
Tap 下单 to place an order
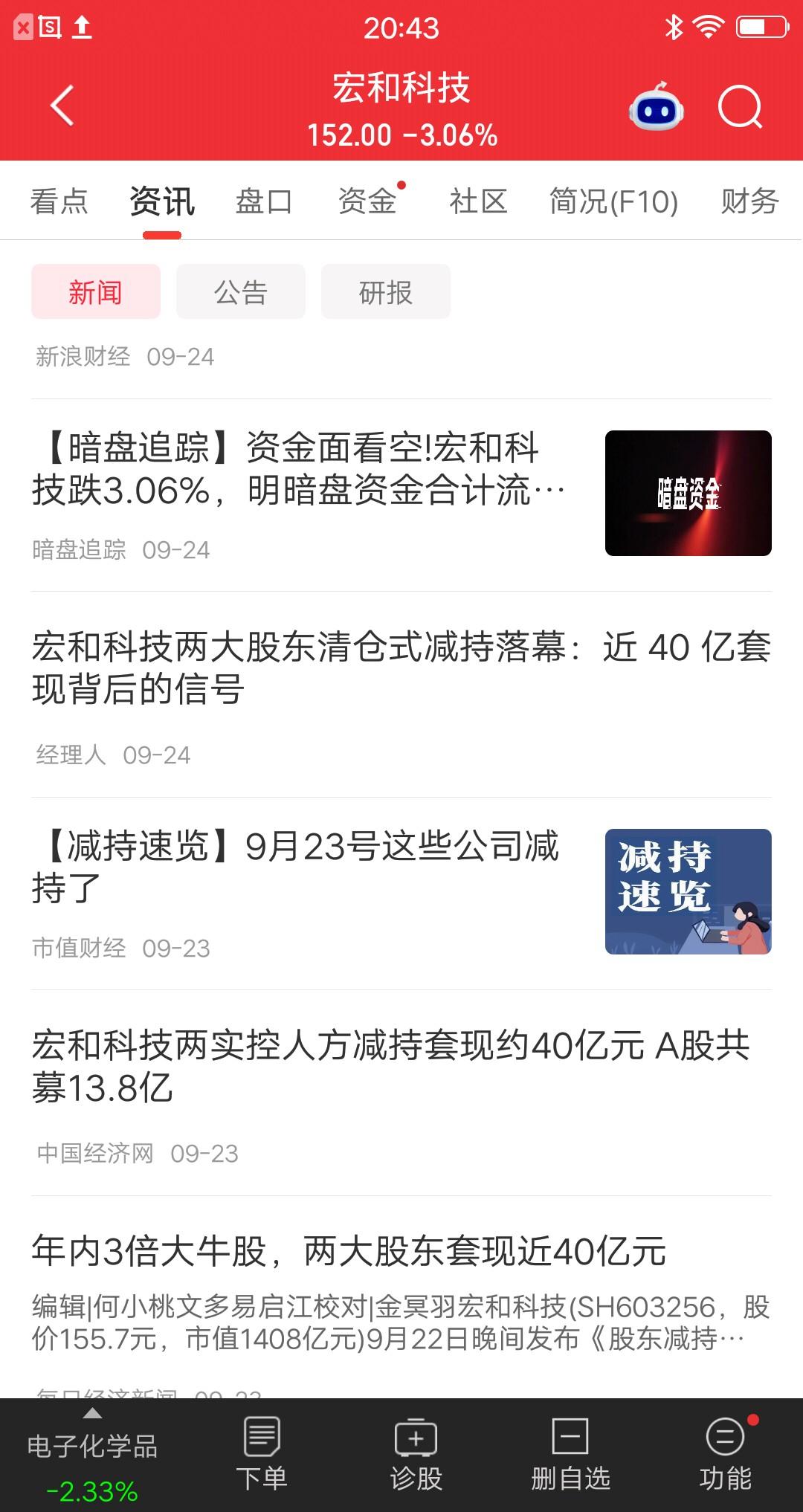262,1455
